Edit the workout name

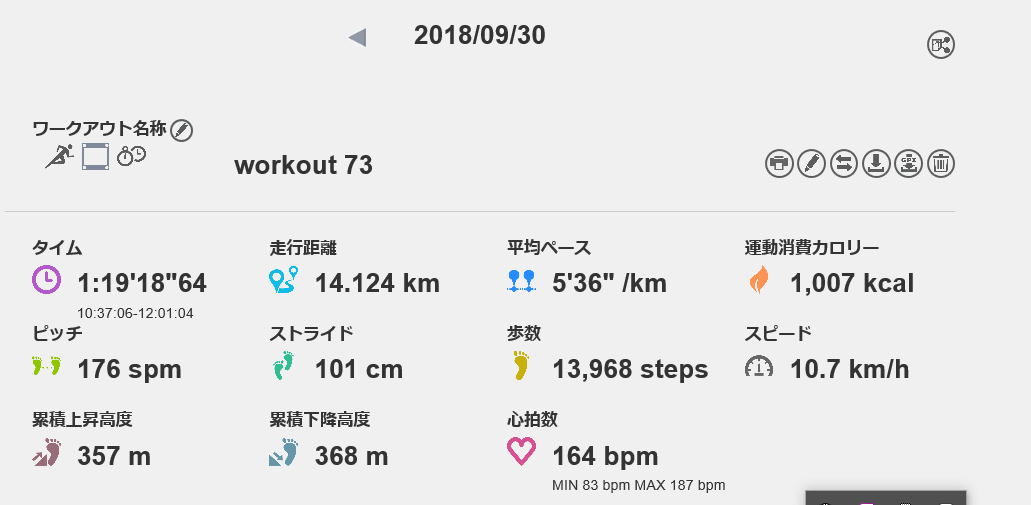[x=181, y=129]
